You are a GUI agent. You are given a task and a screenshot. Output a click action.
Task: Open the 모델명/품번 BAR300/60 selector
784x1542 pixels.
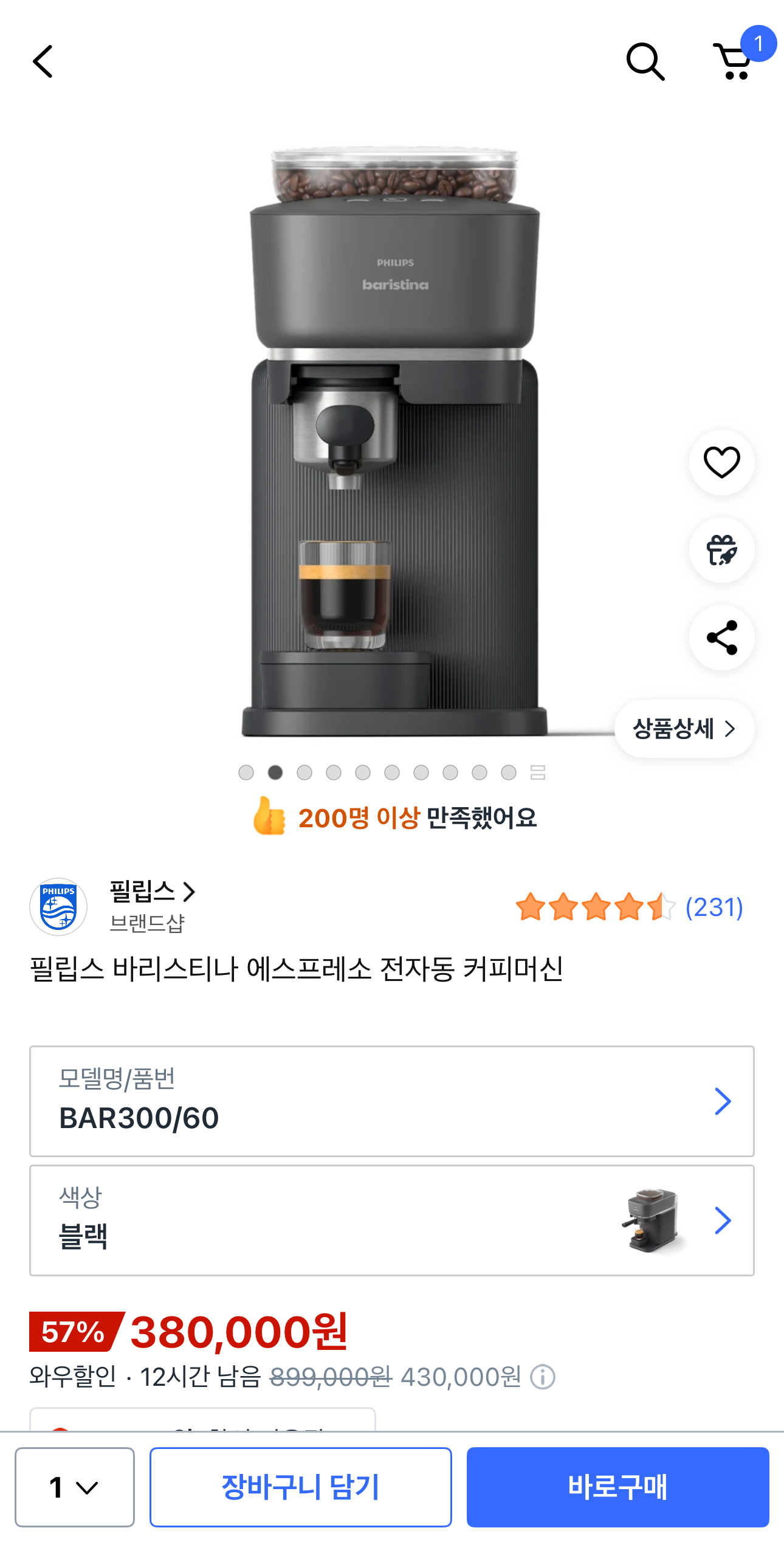coord(392,1101)
